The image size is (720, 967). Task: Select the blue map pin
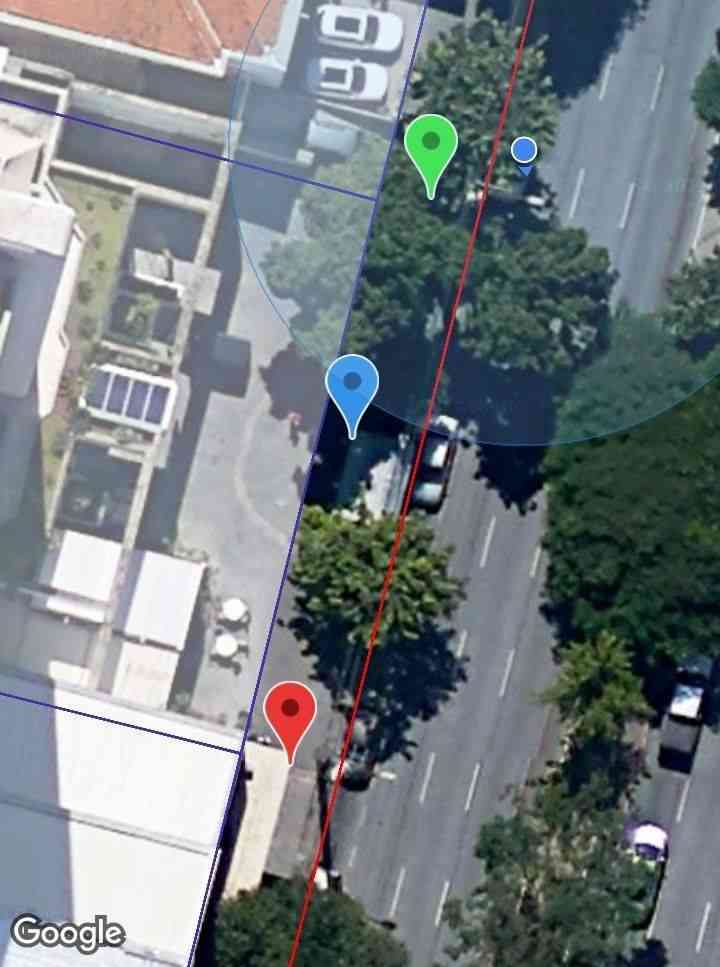click(x=352, y=384)
